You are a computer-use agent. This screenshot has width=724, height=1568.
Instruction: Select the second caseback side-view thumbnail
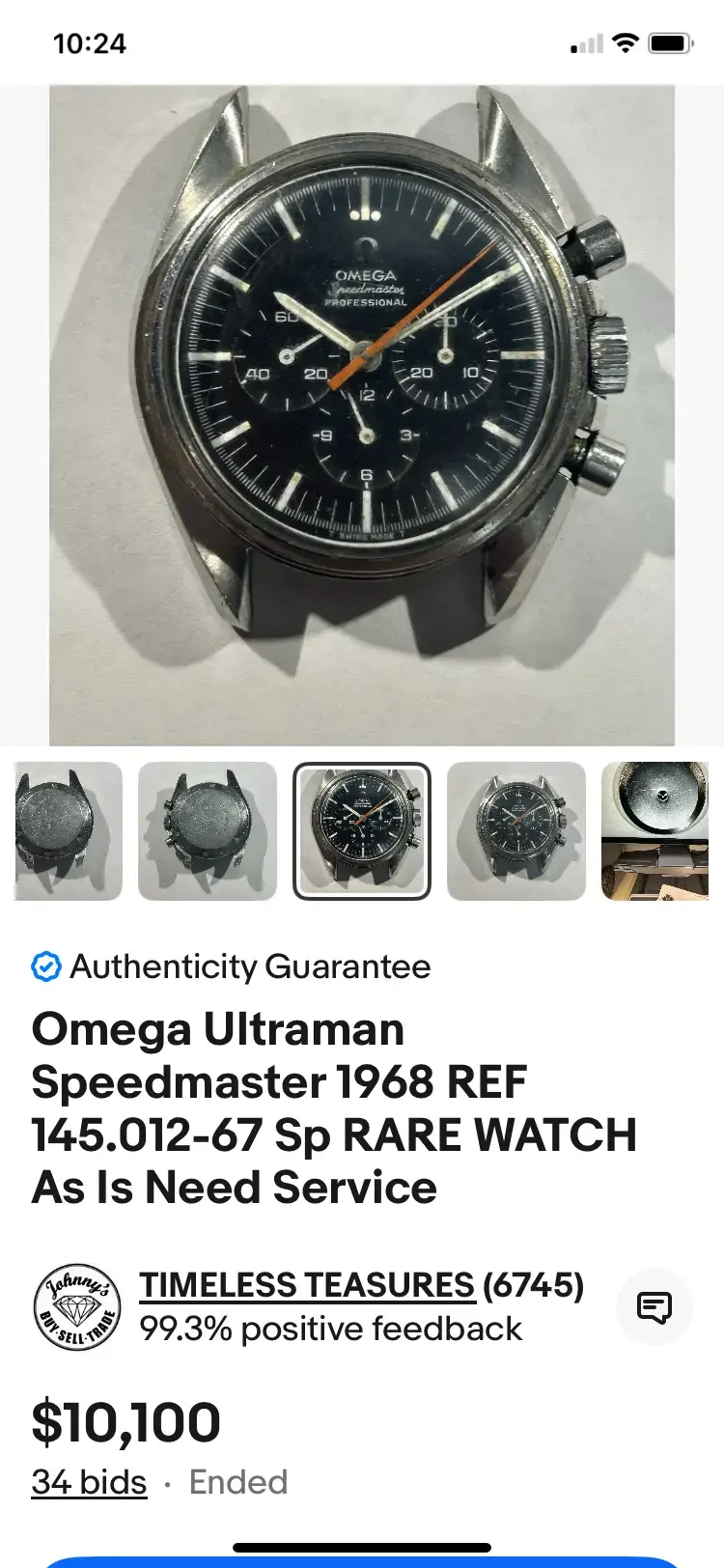coord(208,831)
